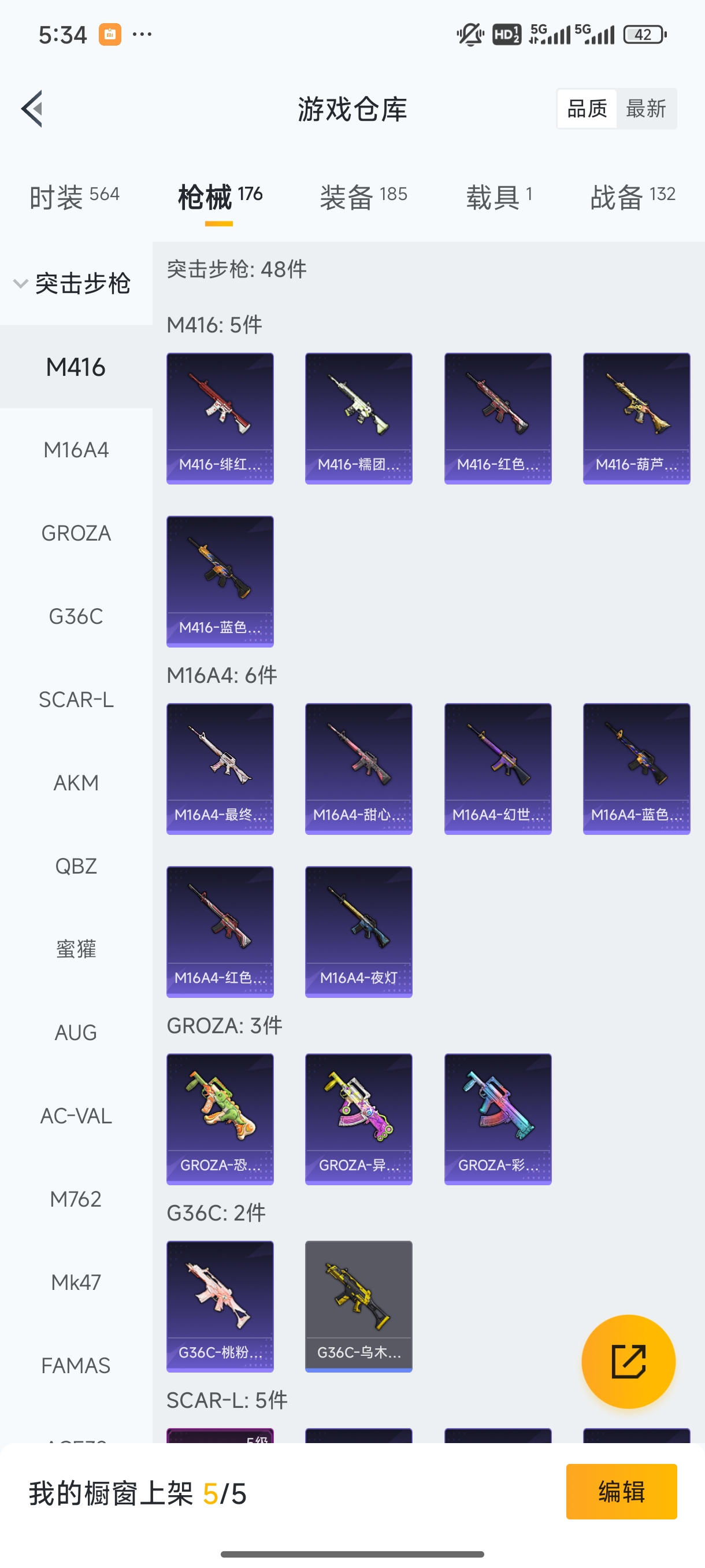Go back from the game warehouse
Screen dimensions: 705x1568
pos(32,109)
